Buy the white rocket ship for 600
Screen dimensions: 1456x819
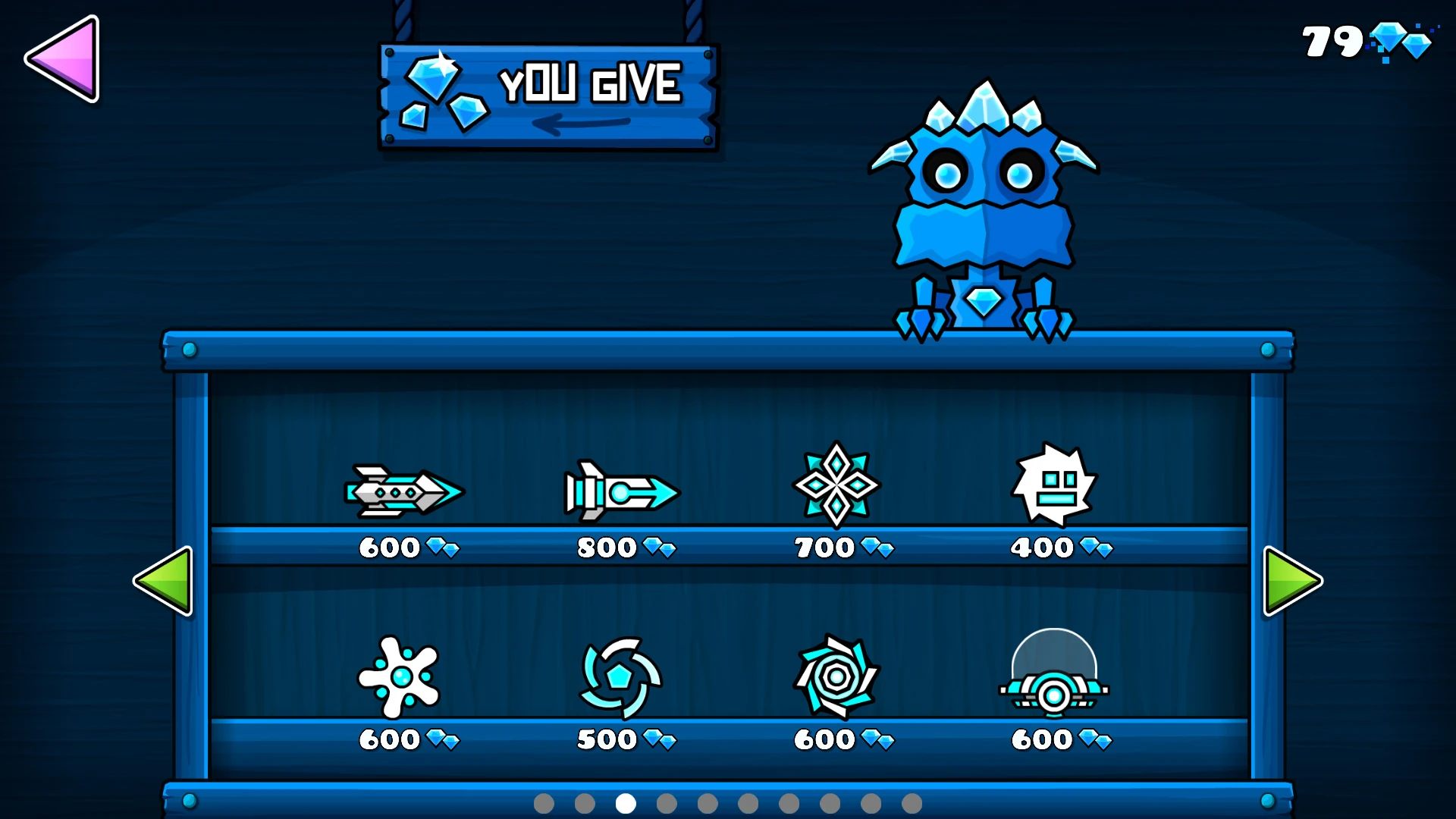tap(403, 491)
